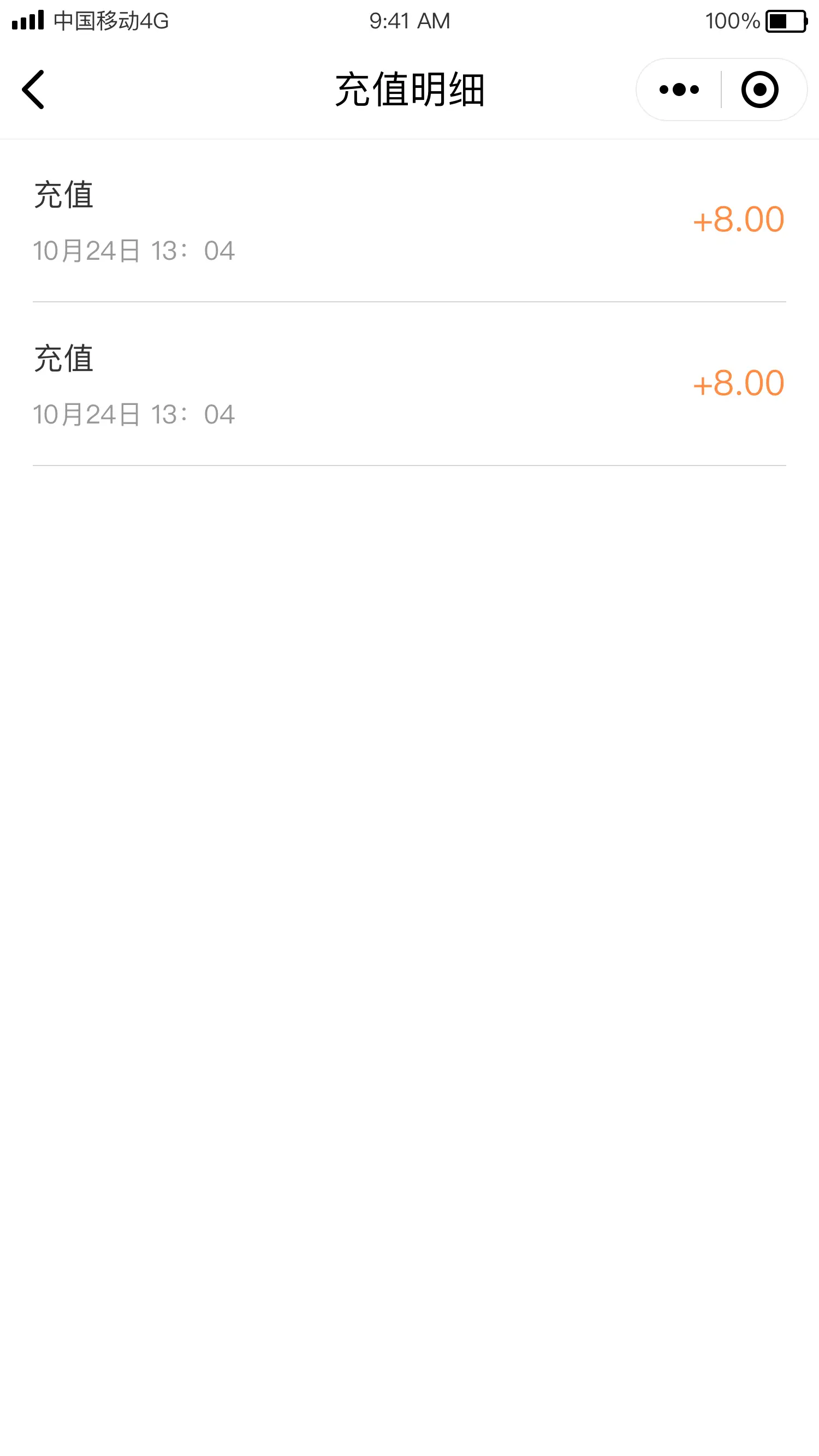Go back from the 充值明细 page

click(x=33, y=89)
